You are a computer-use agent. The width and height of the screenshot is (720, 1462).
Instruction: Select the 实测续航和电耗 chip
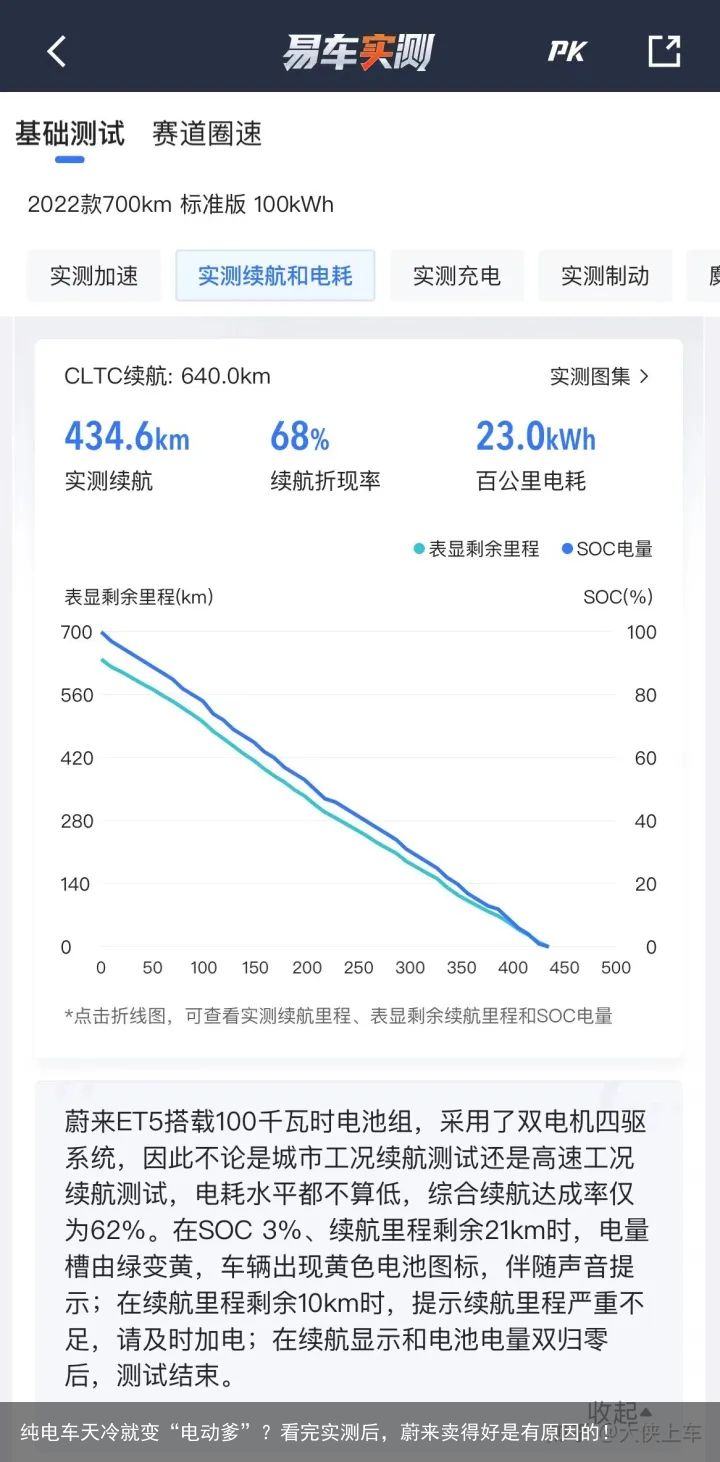[275, 276]
